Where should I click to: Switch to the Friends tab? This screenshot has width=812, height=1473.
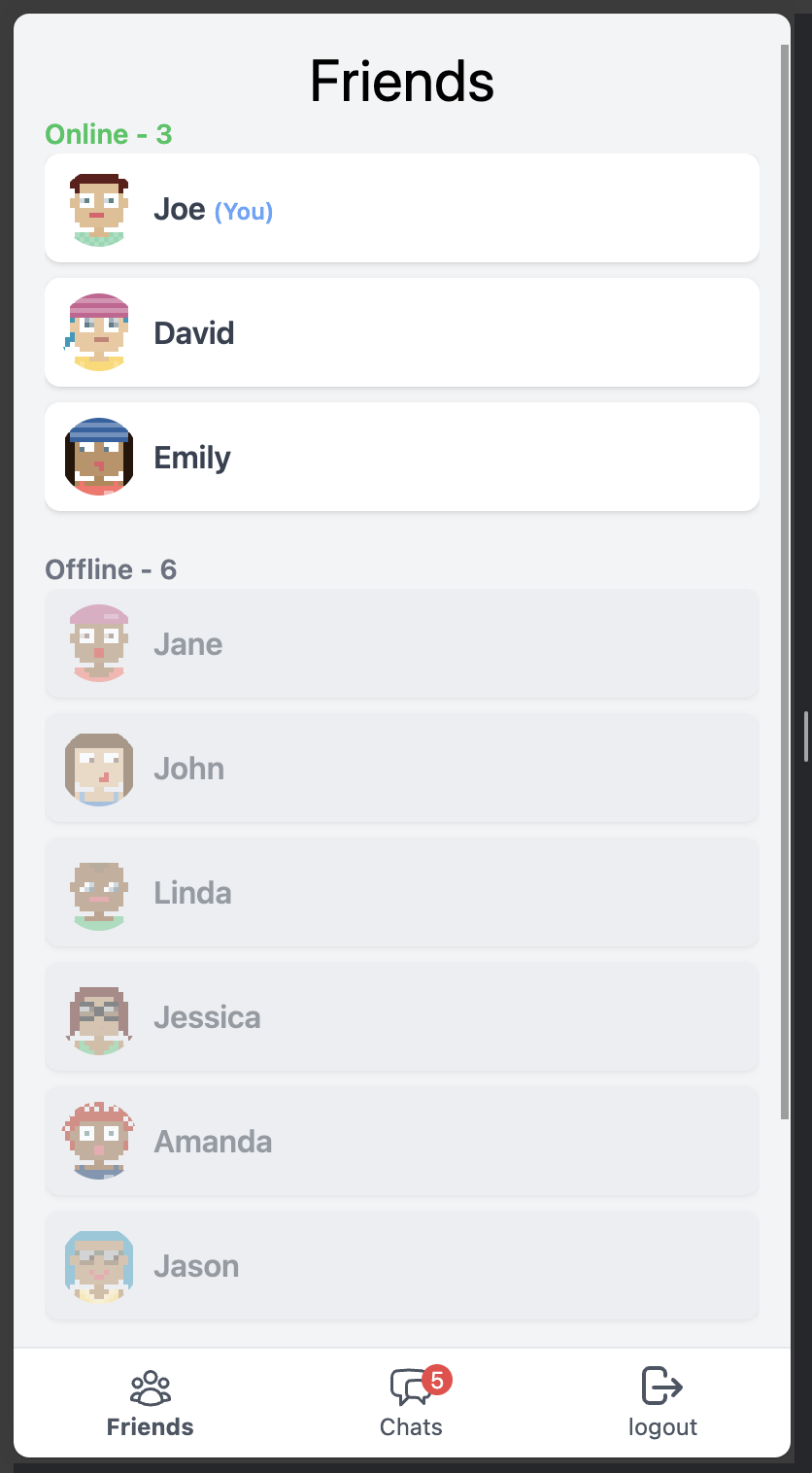coord(151,1402)
